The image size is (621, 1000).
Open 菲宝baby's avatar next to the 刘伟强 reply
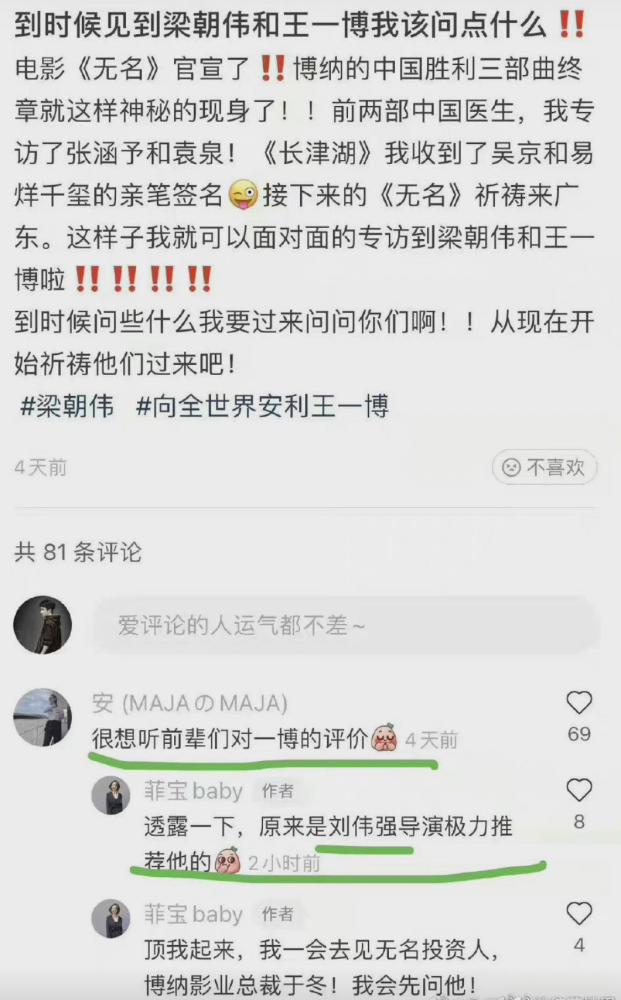click(x=111, y=795)
